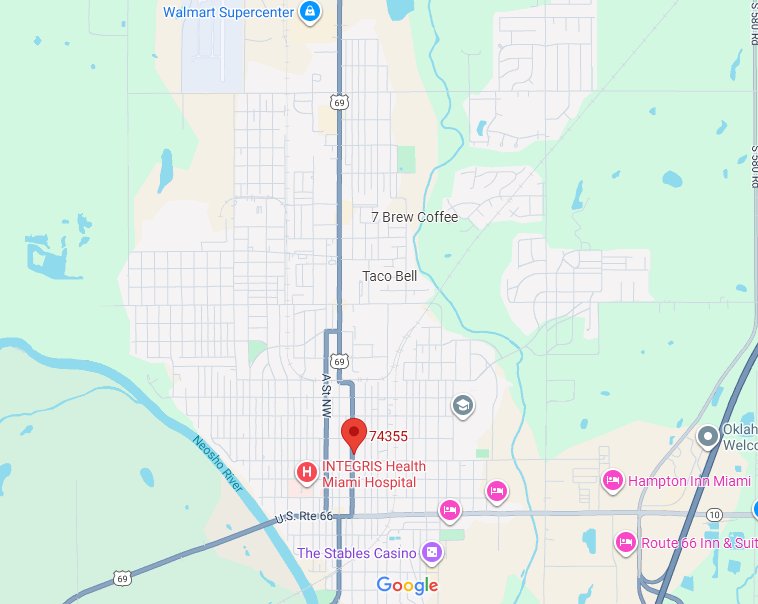Select the Taco Bell place label
The image size is (758, 604).
click(x=389, y=276)
